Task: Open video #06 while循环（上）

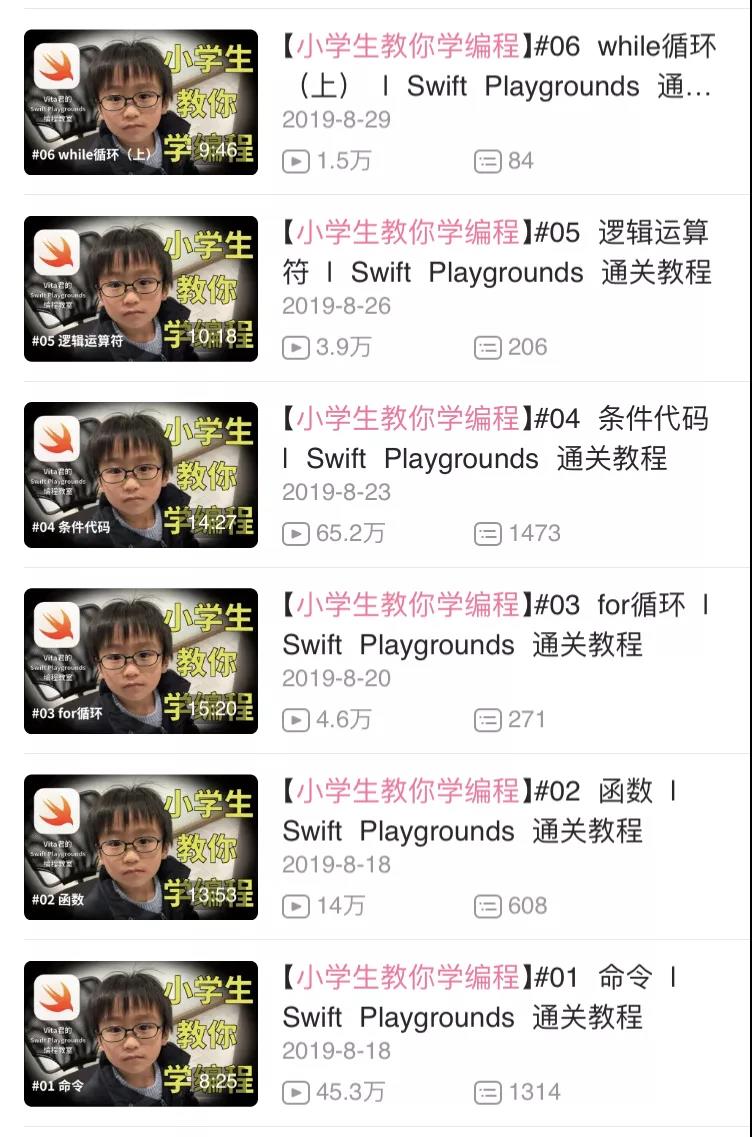Action: point(141,102)
